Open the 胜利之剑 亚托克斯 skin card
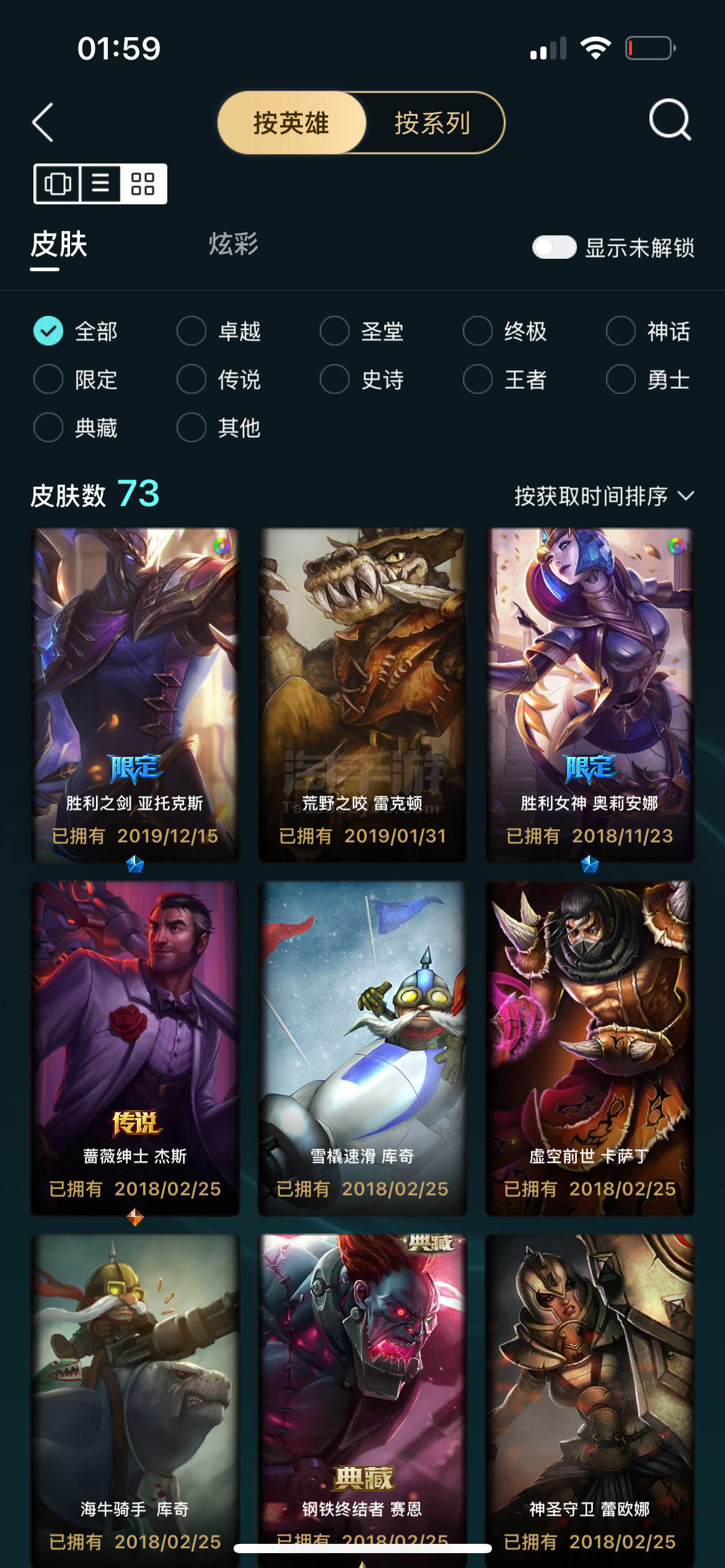725x1568 pixels. (x=135, y=694)
